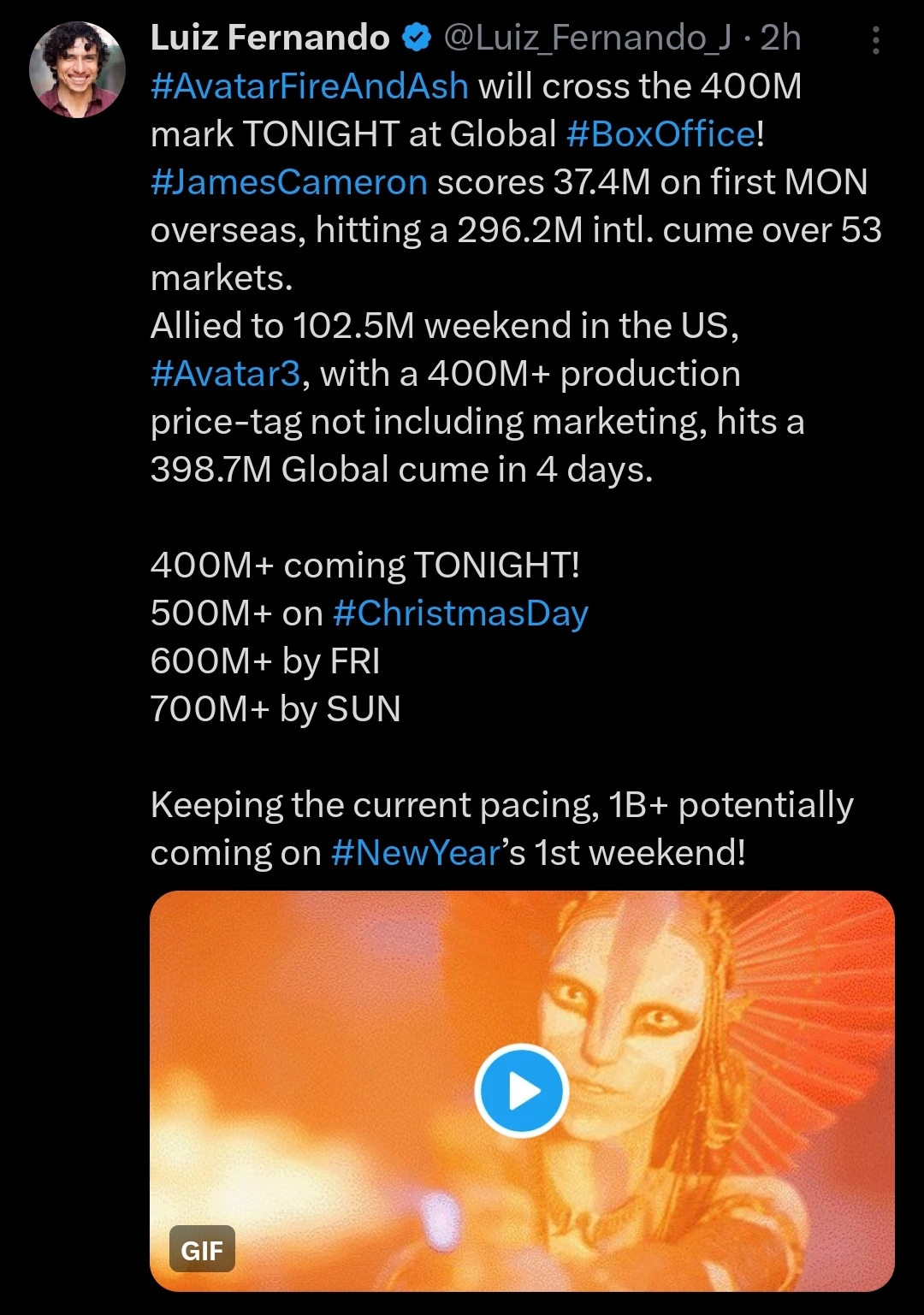Viewport: 924px width, 1315px height.
Task: Open the #BoxOffice hashtag
Action: [x=661, y=134]
